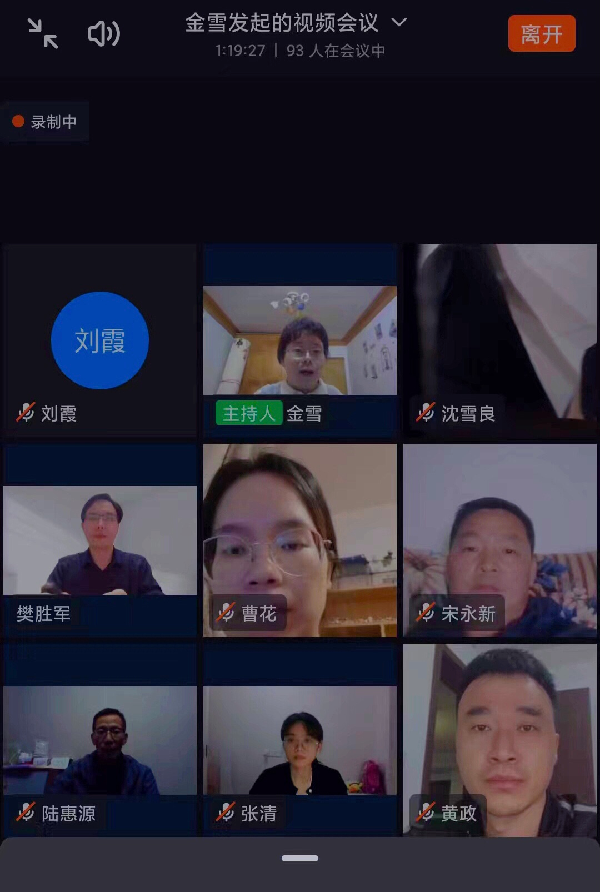Select 樊胜军's video tile
This screenshot has height=892, width=600.
click(x=100, y=540)
